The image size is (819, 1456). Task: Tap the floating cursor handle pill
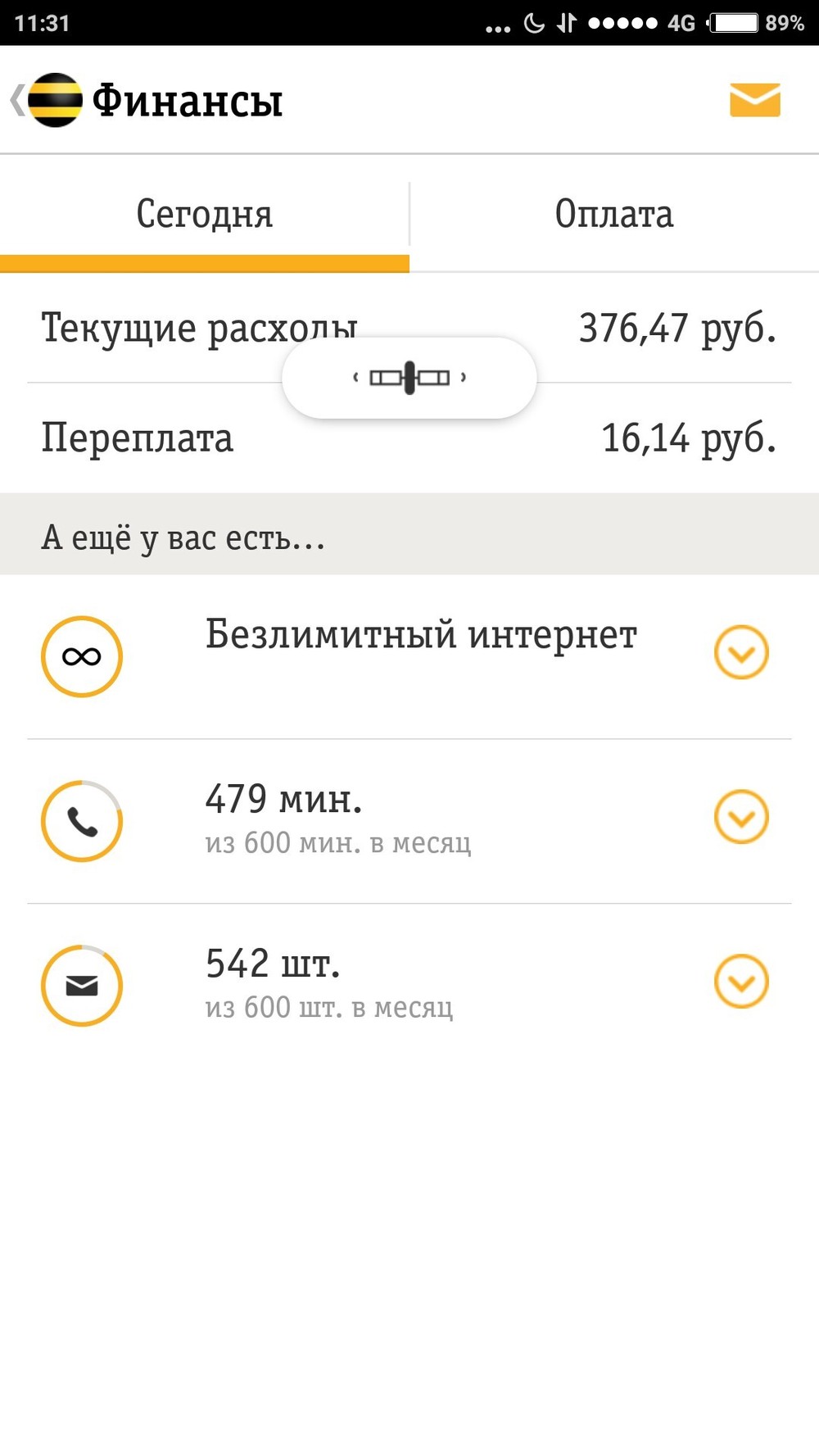pos(409,378)
